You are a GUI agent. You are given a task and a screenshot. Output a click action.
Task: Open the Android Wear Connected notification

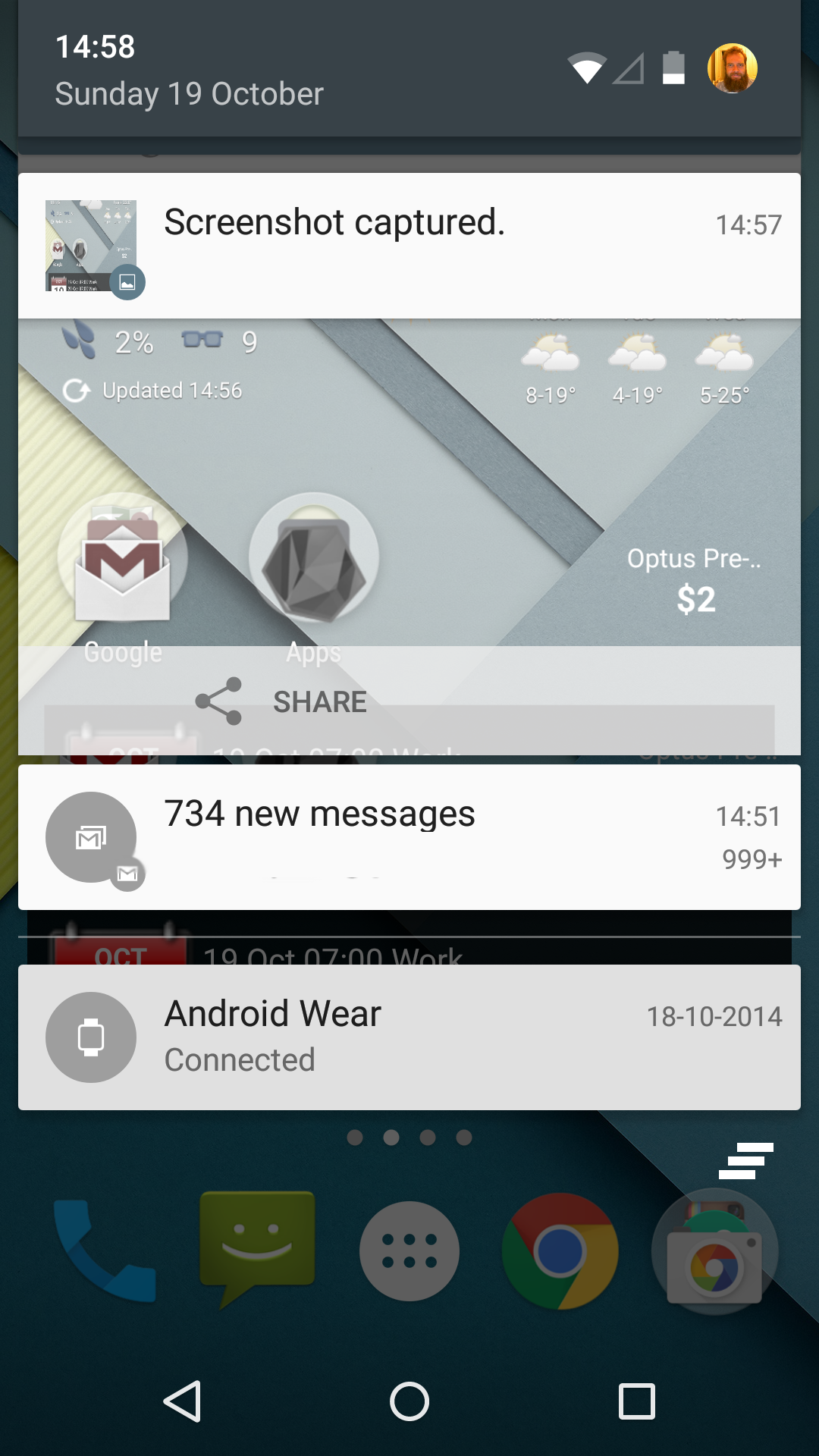point(409,1037)
